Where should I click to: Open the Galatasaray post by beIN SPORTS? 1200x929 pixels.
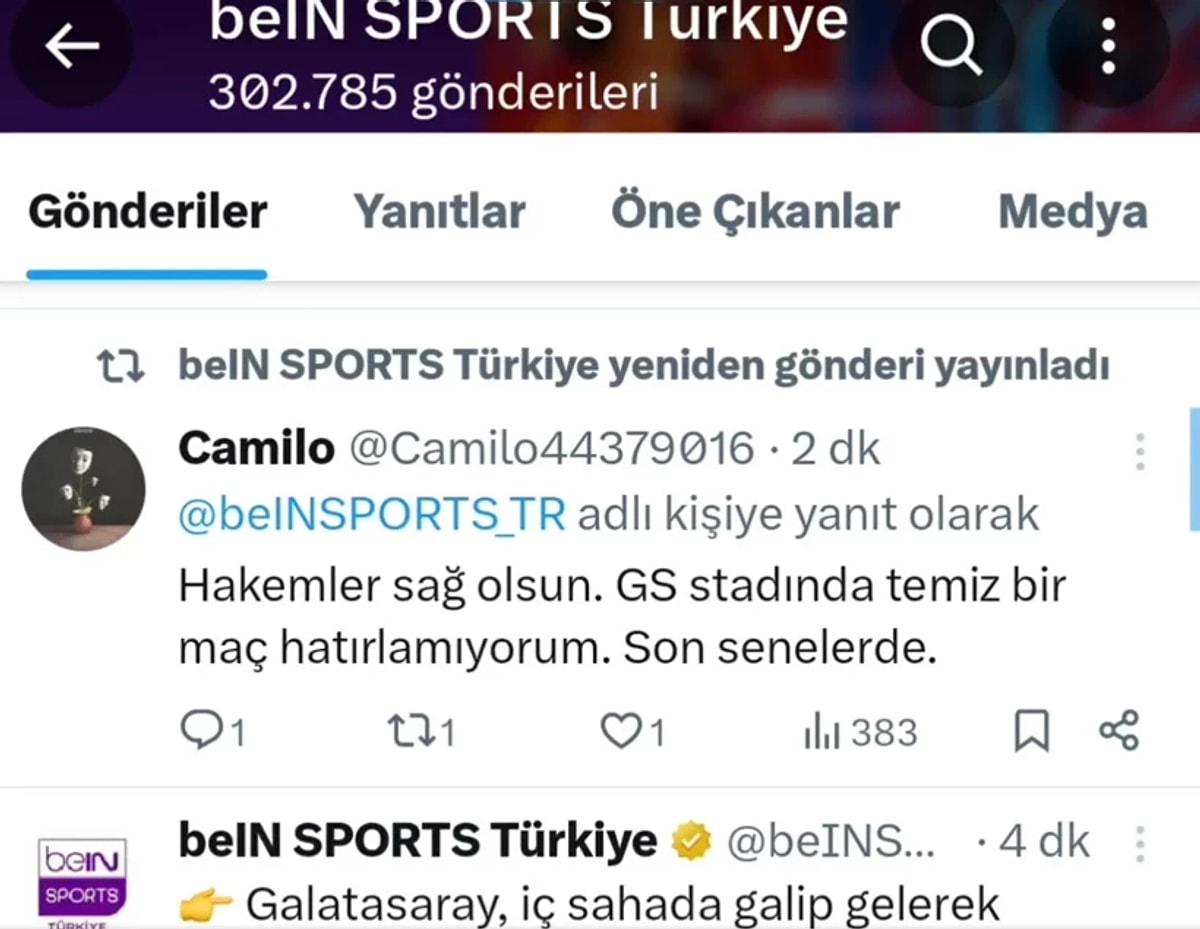[x=620, y=904]
